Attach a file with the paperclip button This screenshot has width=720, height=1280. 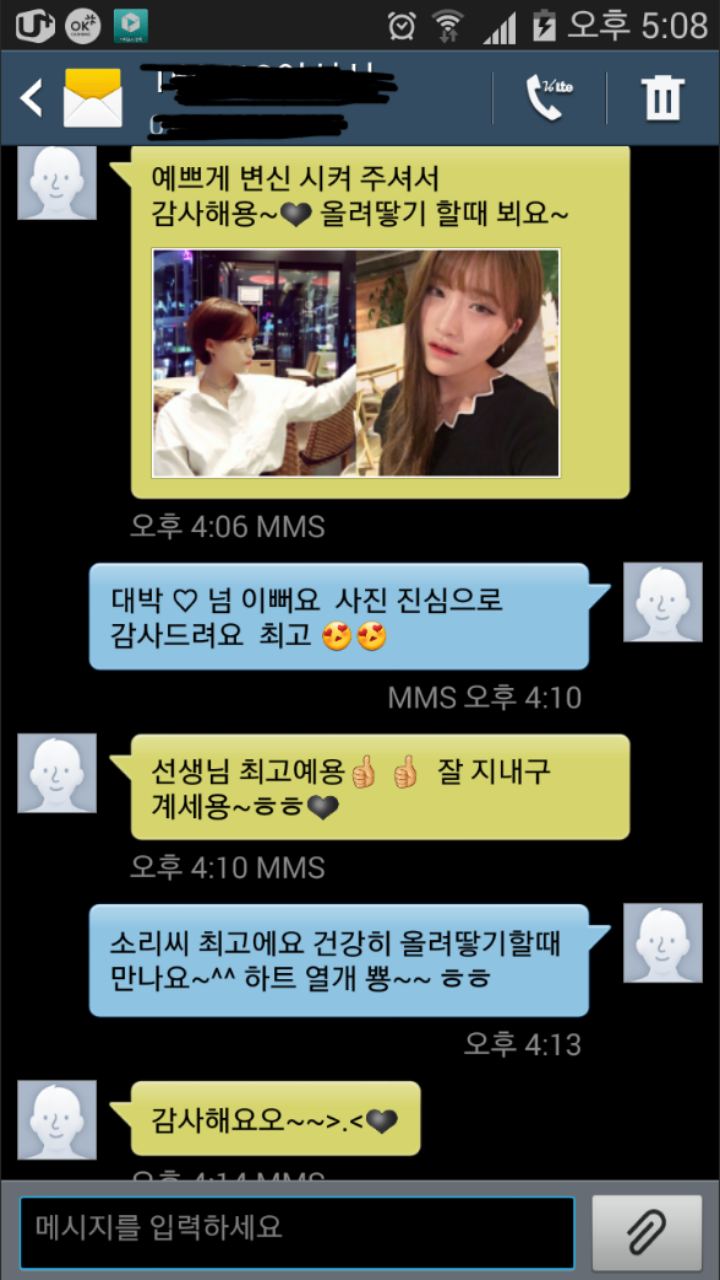[x=647, y=1232]
